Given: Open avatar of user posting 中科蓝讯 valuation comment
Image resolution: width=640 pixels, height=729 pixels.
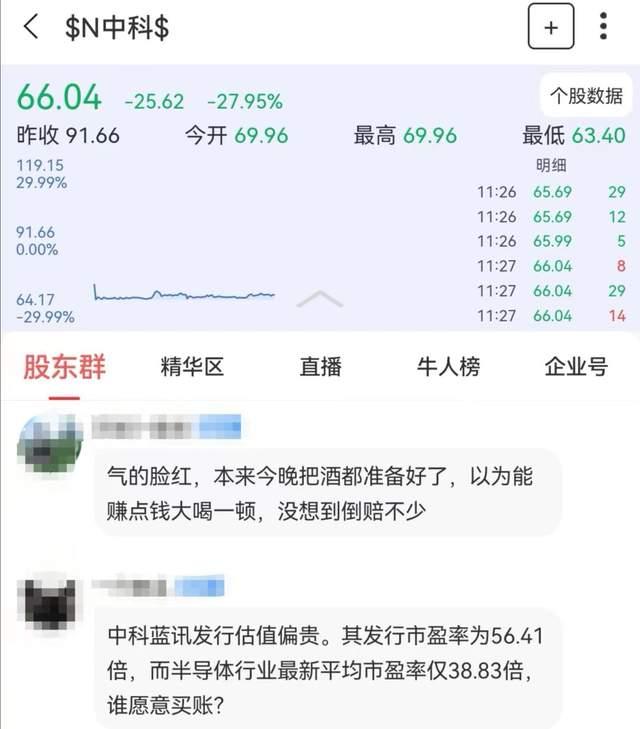Looking at the screenshot, I should click(x=50, y=602).
